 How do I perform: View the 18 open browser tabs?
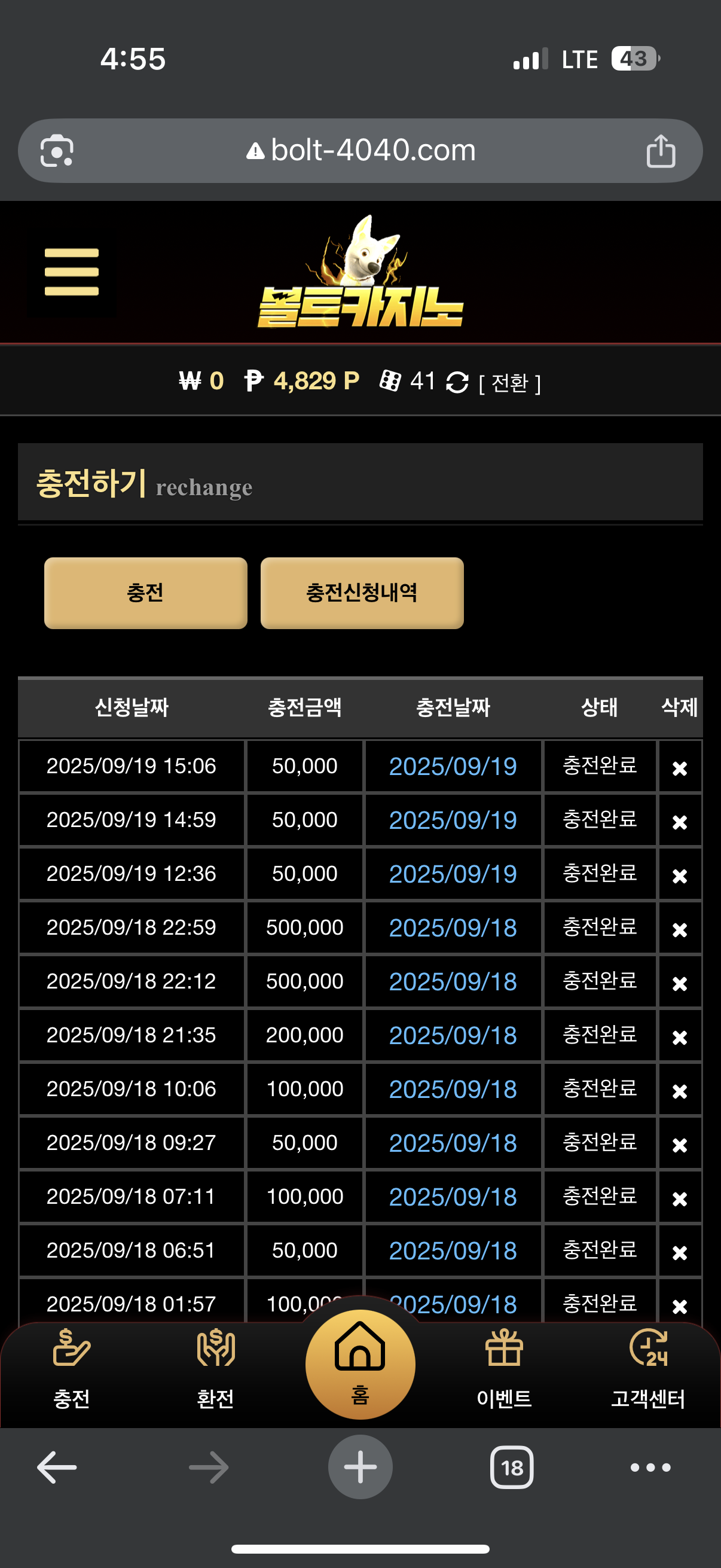pyautogui.click(x=512, y=1468)
